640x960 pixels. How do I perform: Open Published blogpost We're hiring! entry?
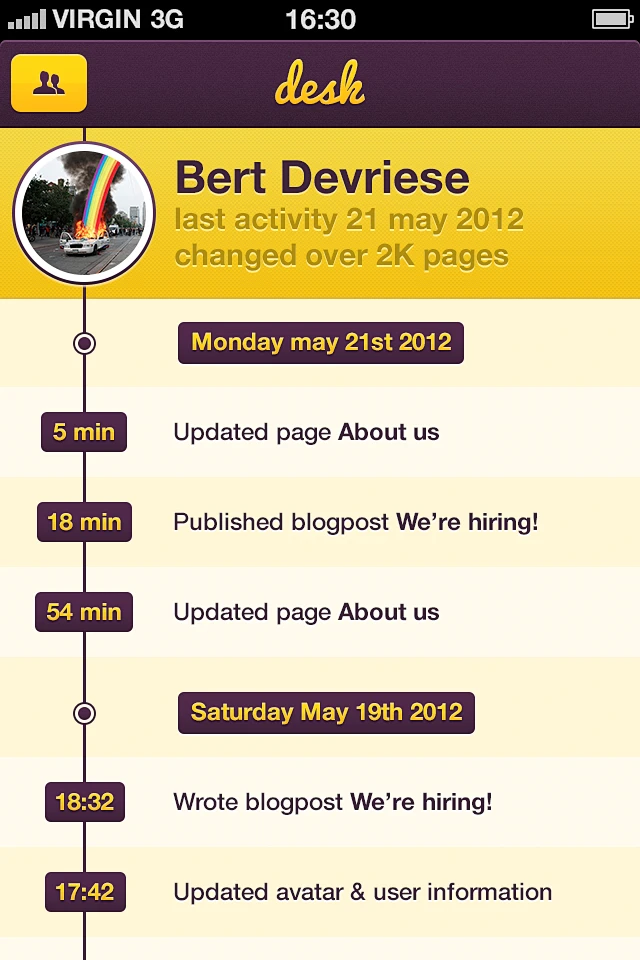356,522
